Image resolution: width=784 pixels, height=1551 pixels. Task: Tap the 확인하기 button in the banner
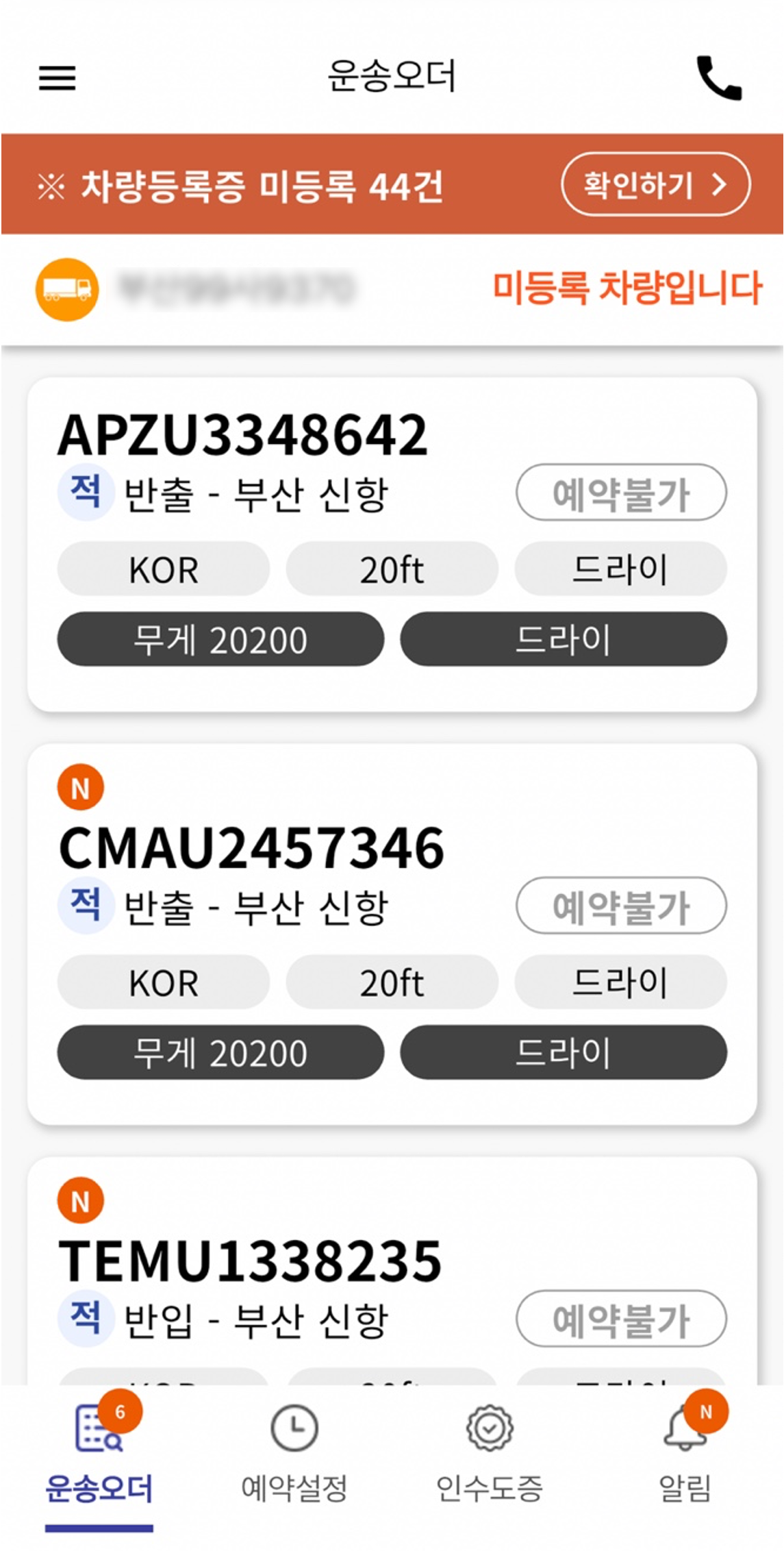(656, 184)
